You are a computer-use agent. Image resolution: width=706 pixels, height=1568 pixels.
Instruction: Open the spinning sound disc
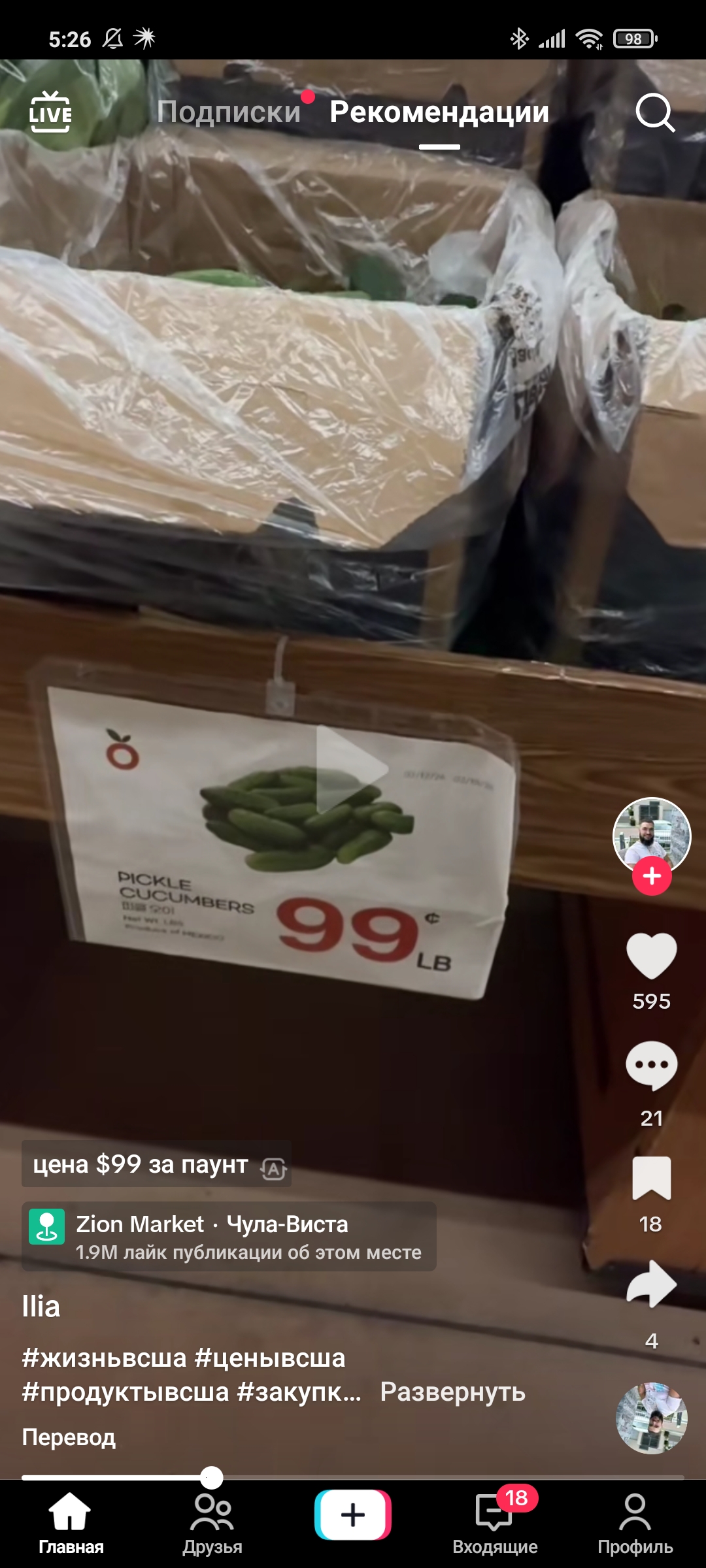pos(651,1418)
